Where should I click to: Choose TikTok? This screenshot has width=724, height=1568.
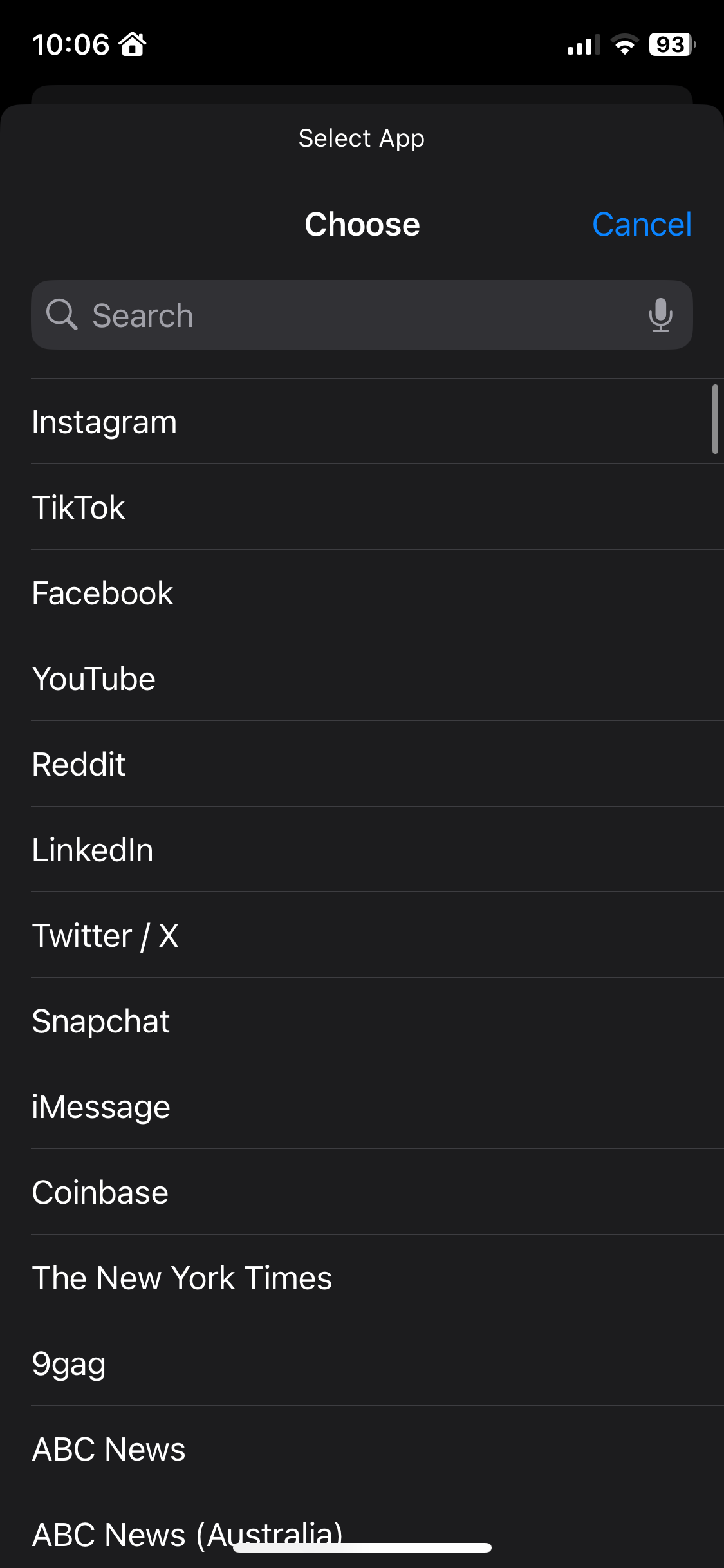click(377, 507)
